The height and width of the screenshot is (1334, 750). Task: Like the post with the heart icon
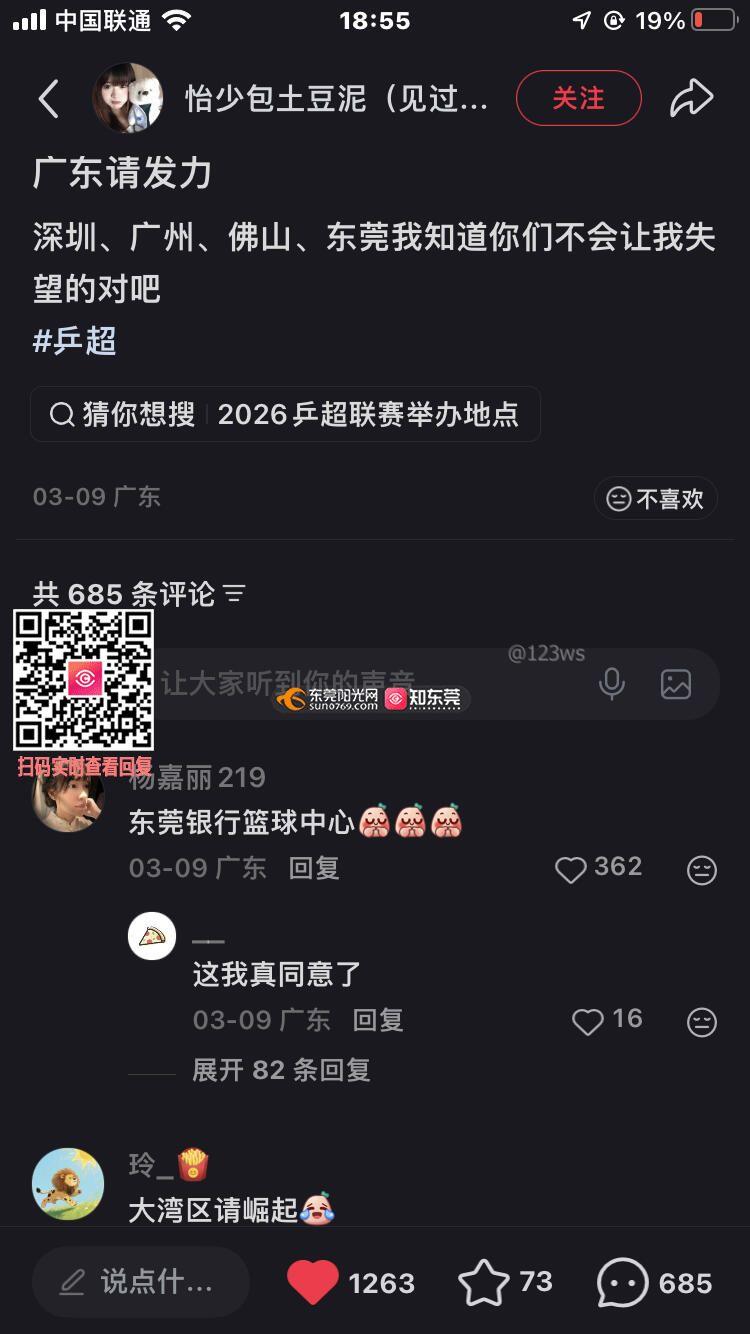point(312,1282)
